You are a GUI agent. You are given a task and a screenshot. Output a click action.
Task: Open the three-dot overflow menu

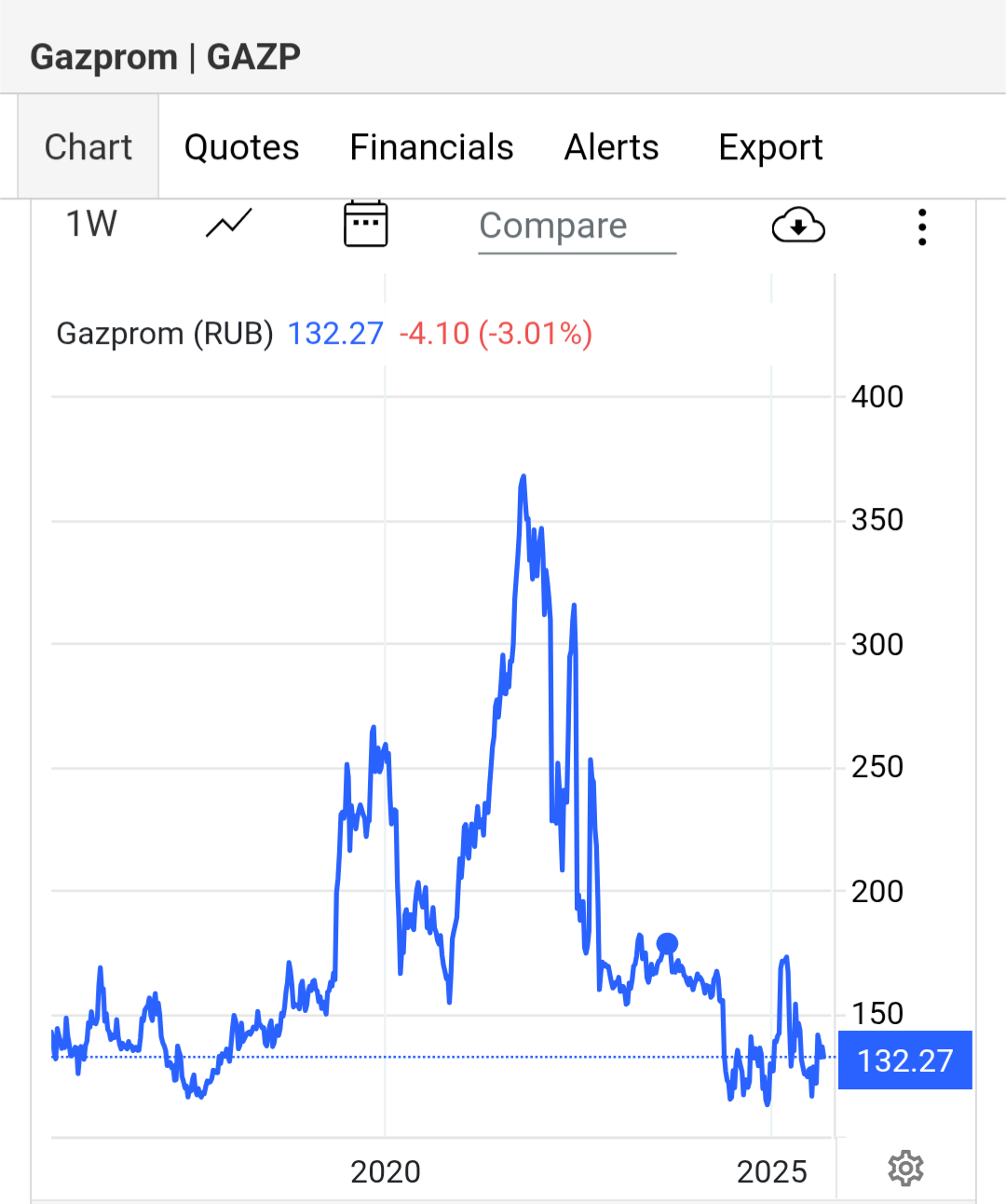pyautogui.click(x=921, y=226)
